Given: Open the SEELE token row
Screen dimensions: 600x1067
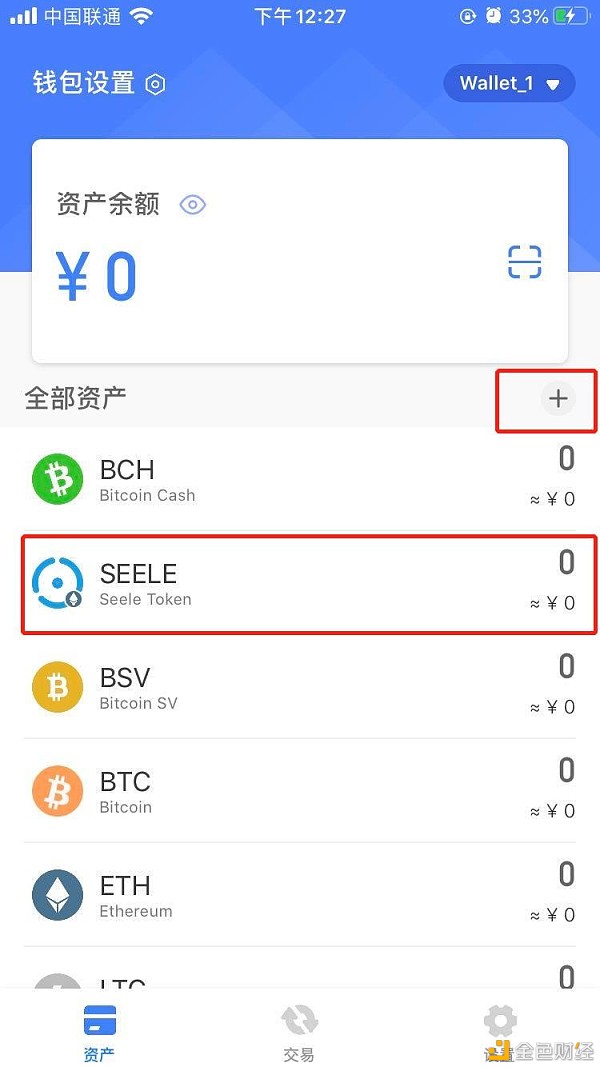Looking at the screenshot, I should [300, 584].
